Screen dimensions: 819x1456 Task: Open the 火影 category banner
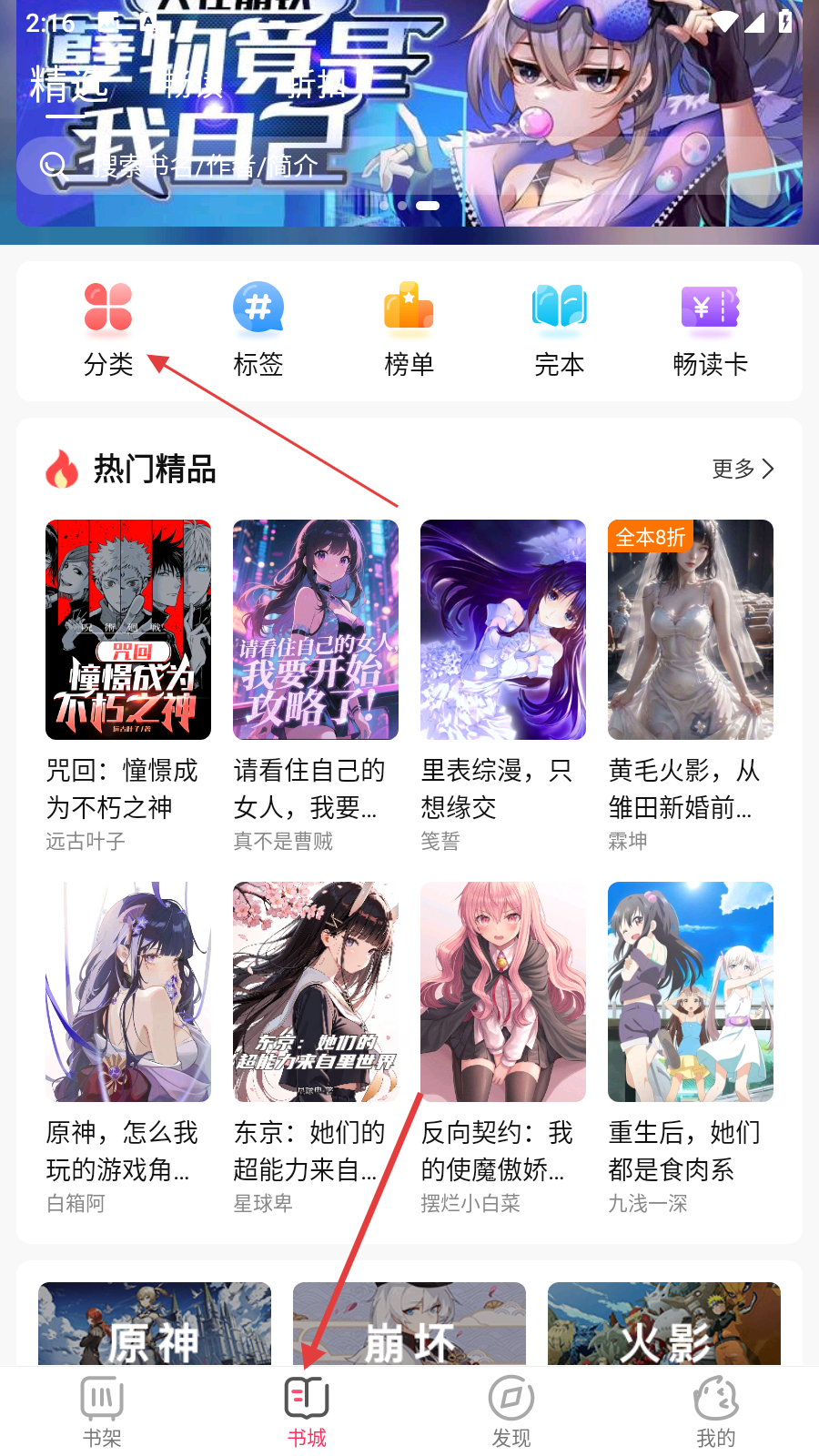tap(664, 1324)
